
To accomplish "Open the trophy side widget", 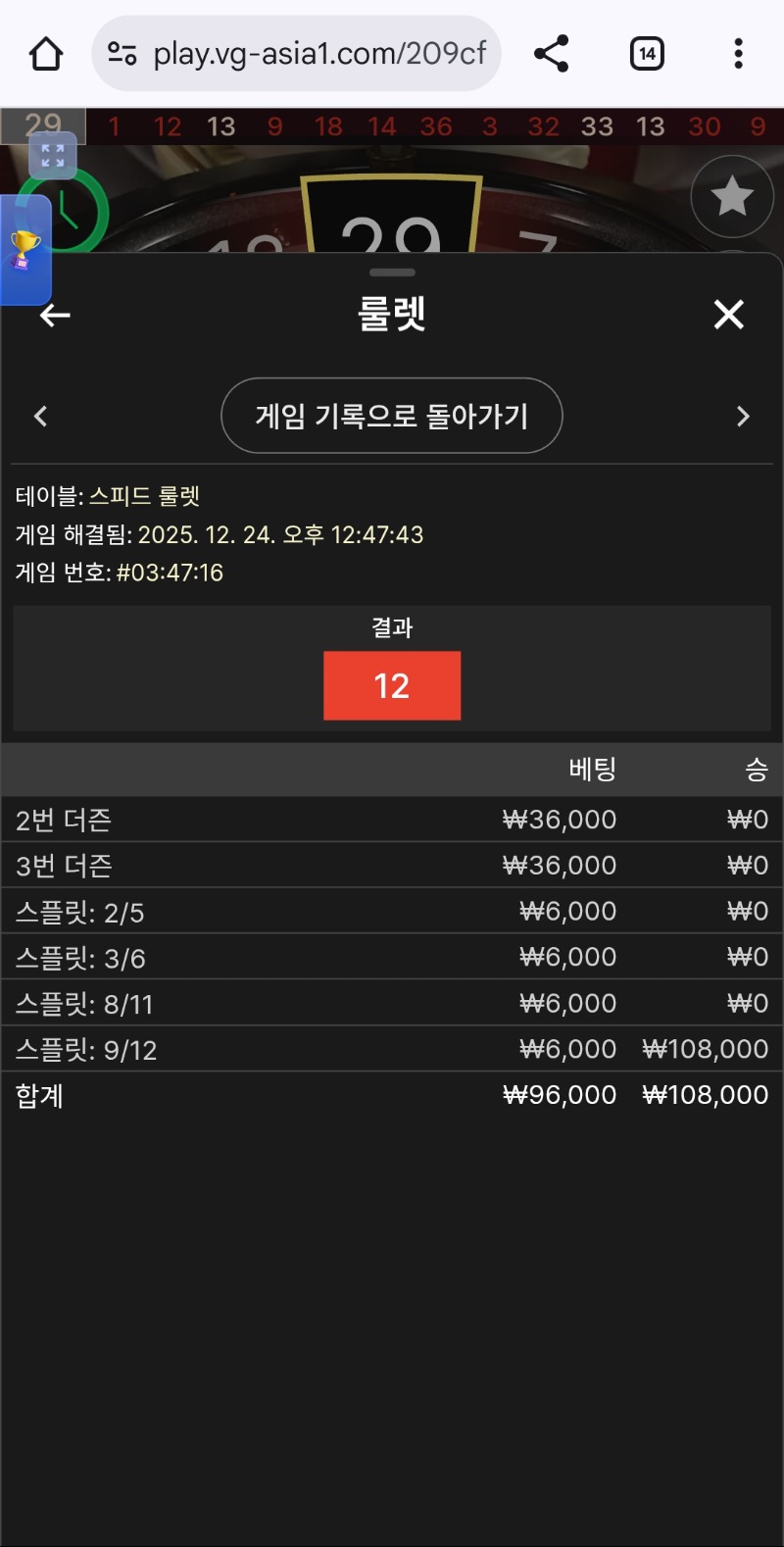I will [24, 249].
